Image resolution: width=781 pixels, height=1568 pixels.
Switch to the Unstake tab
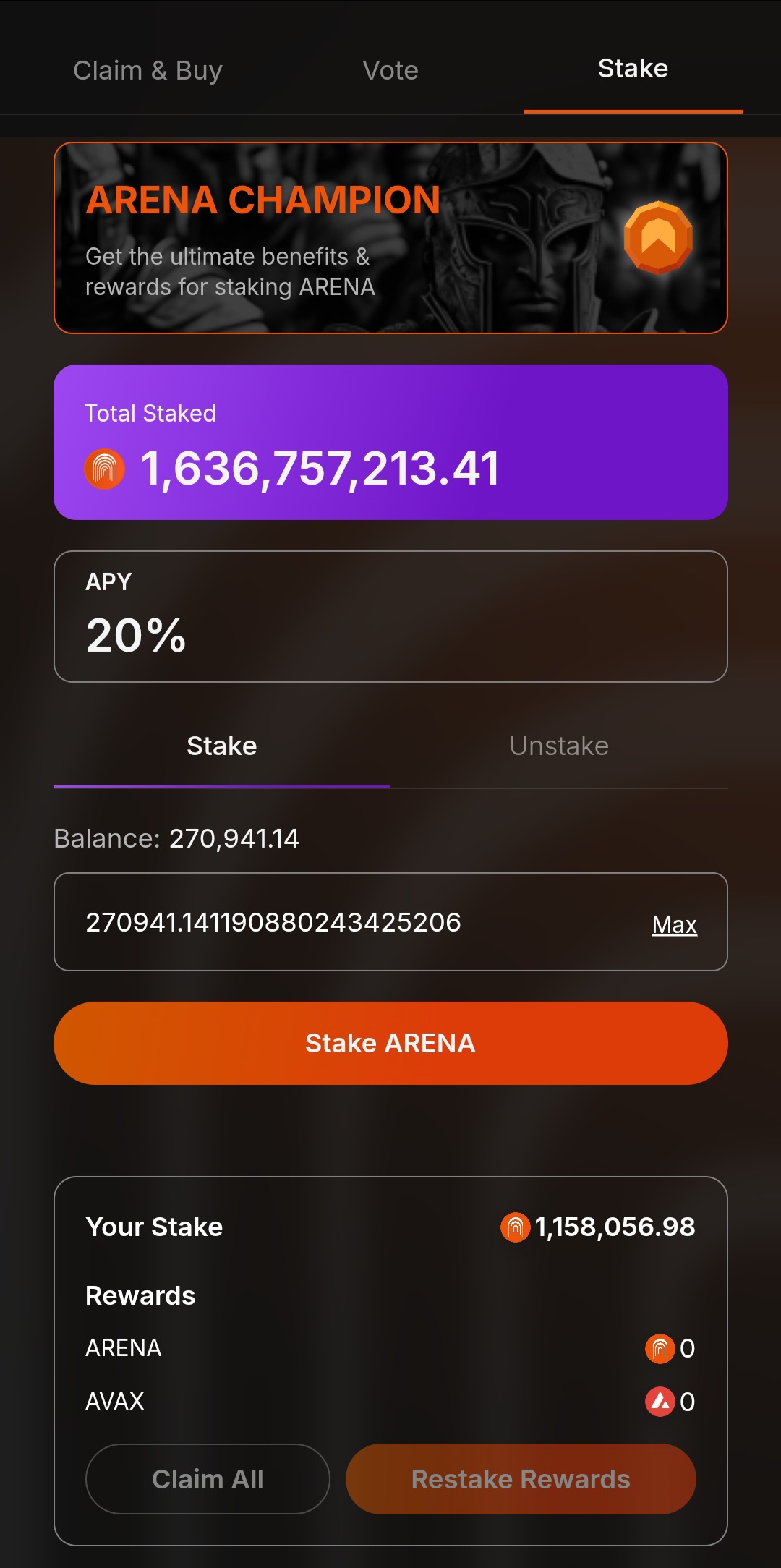[x=559, y=746]
